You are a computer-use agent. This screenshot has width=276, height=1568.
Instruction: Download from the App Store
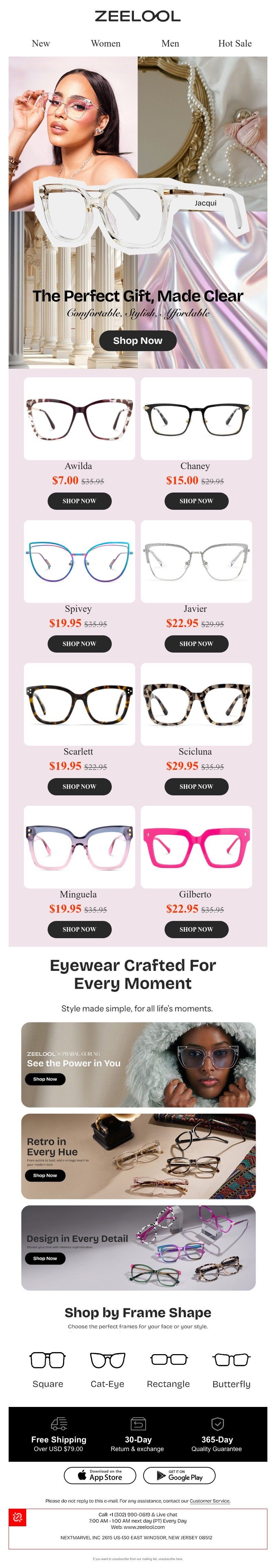[100, 1476]
